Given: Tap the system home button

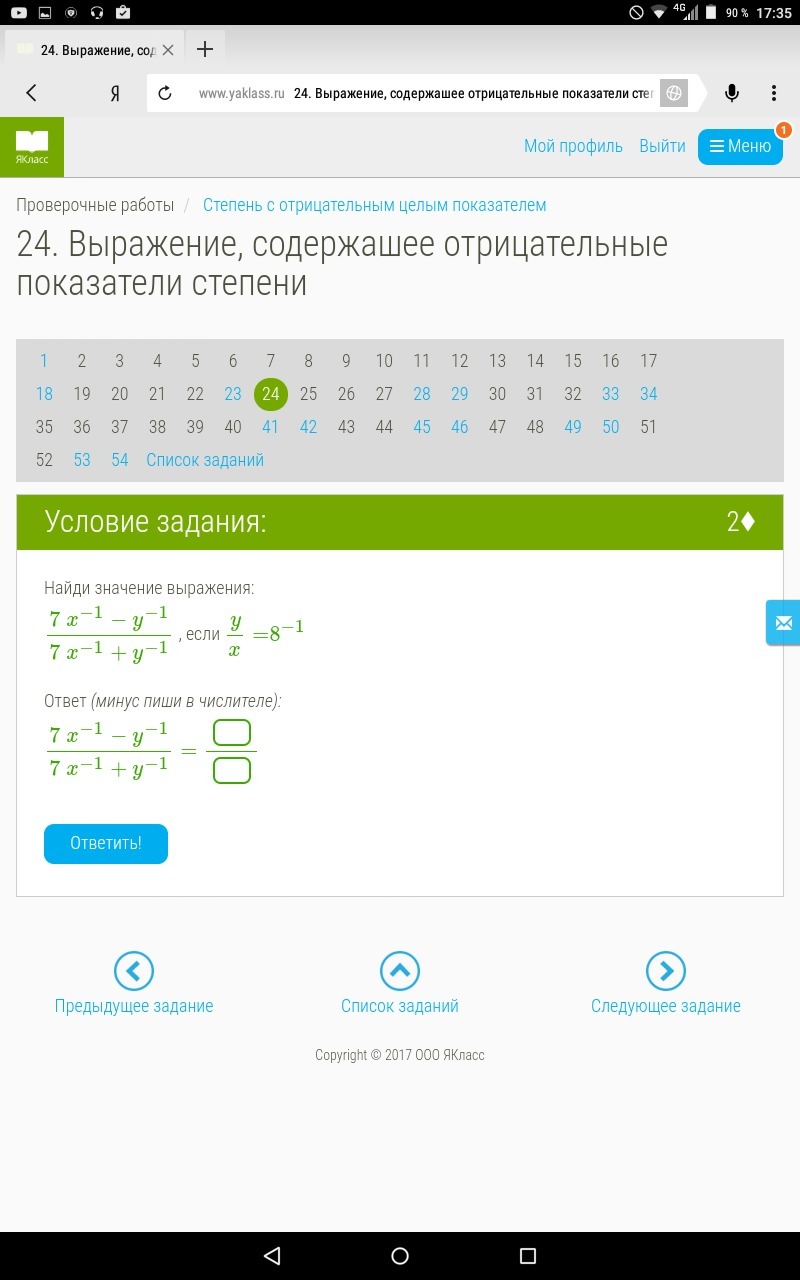Looking at the screenshot, I should (400, 1256).
